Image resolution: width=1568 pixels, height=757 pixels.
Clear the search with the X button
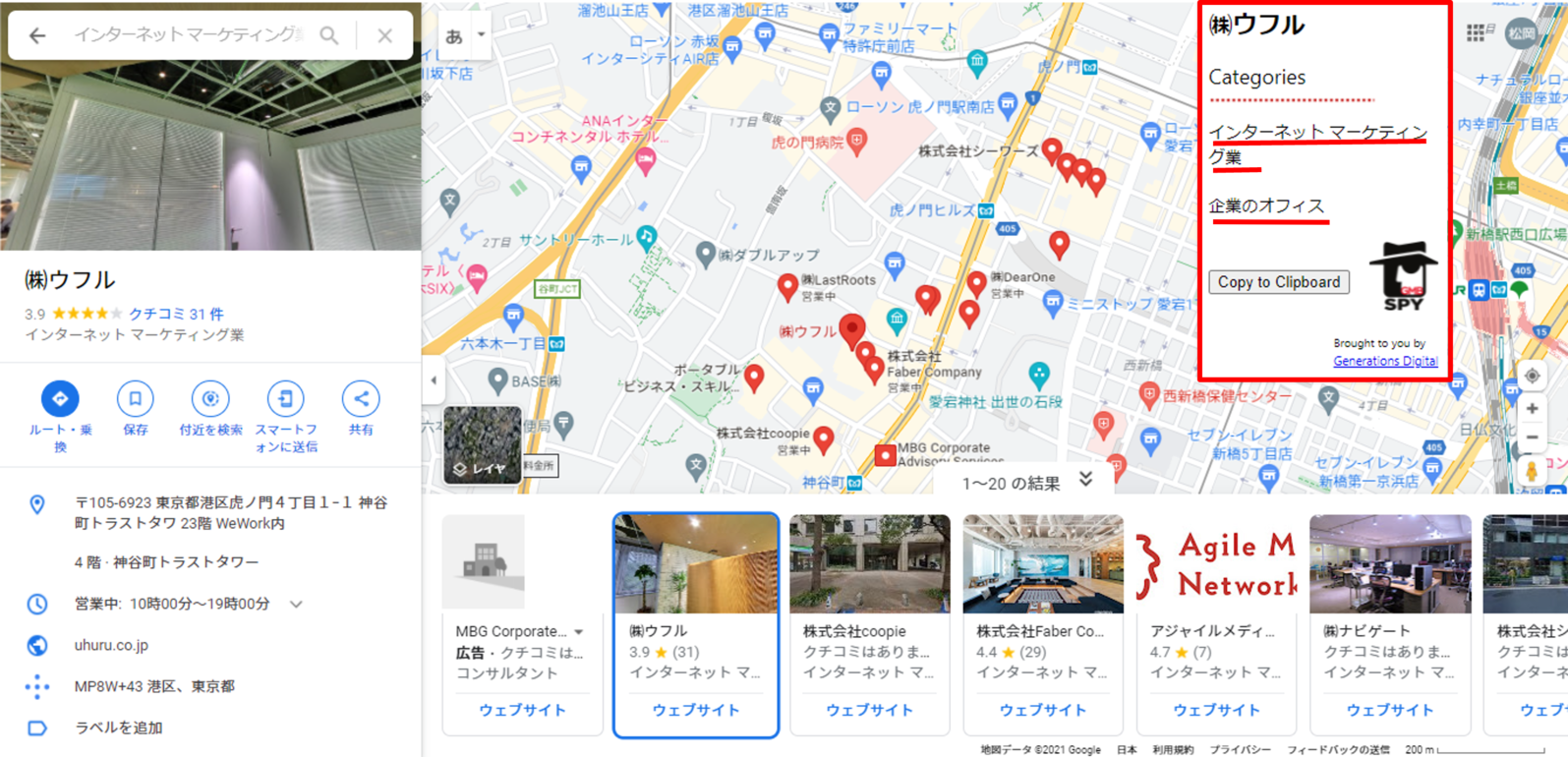[385, 35]
